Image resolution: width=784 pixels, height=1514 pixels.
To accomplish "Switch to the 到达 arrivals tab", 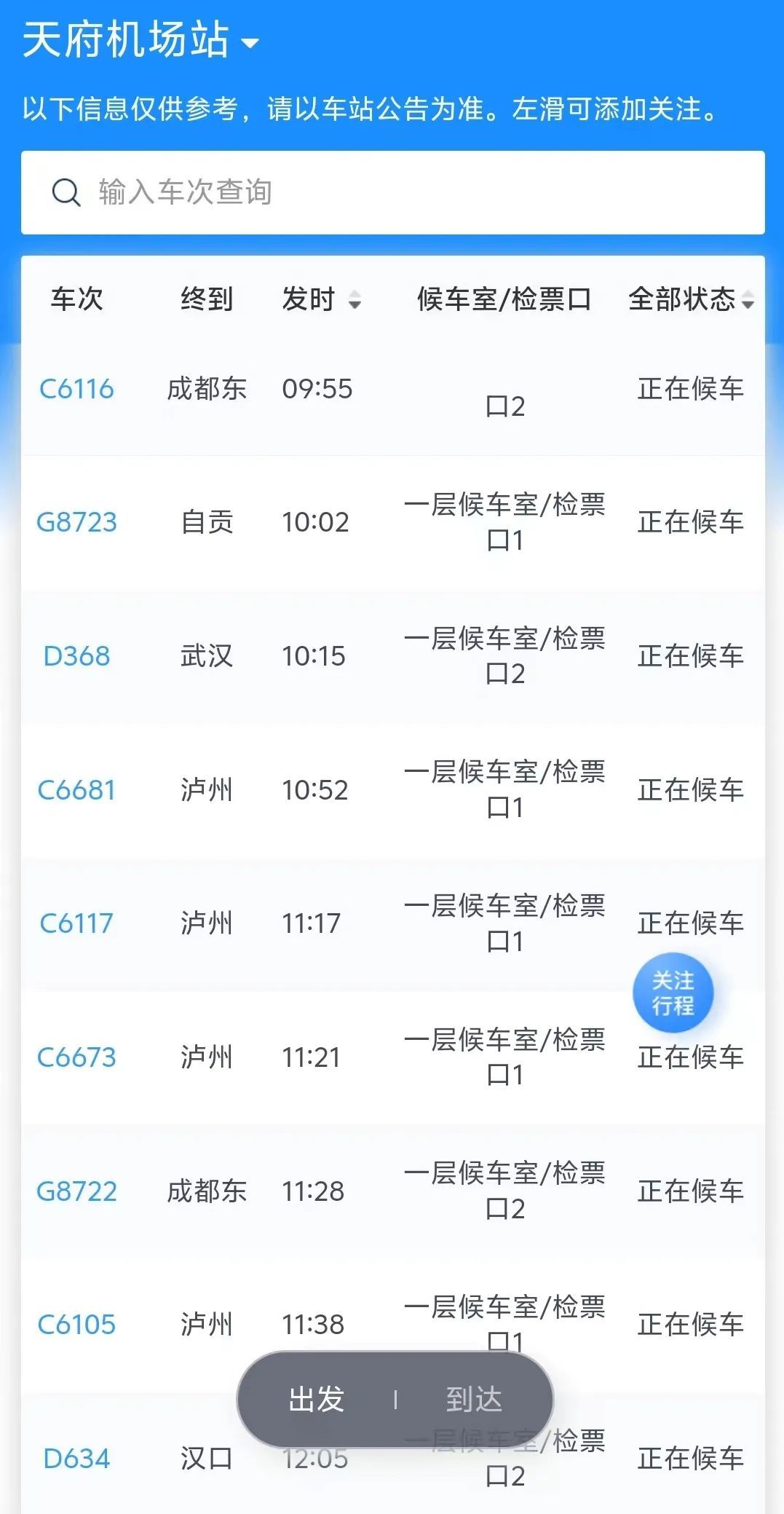I will pyautogui.click(x=474, y=1399).
